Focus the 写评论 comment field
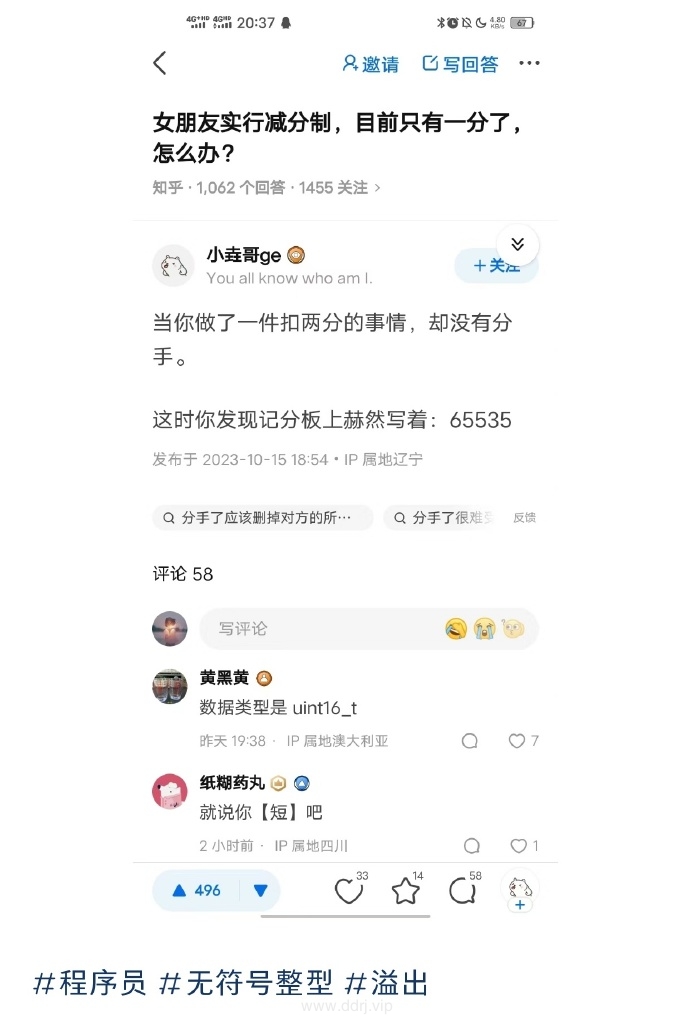690x1026 pixels. click(x=320, y=628)
